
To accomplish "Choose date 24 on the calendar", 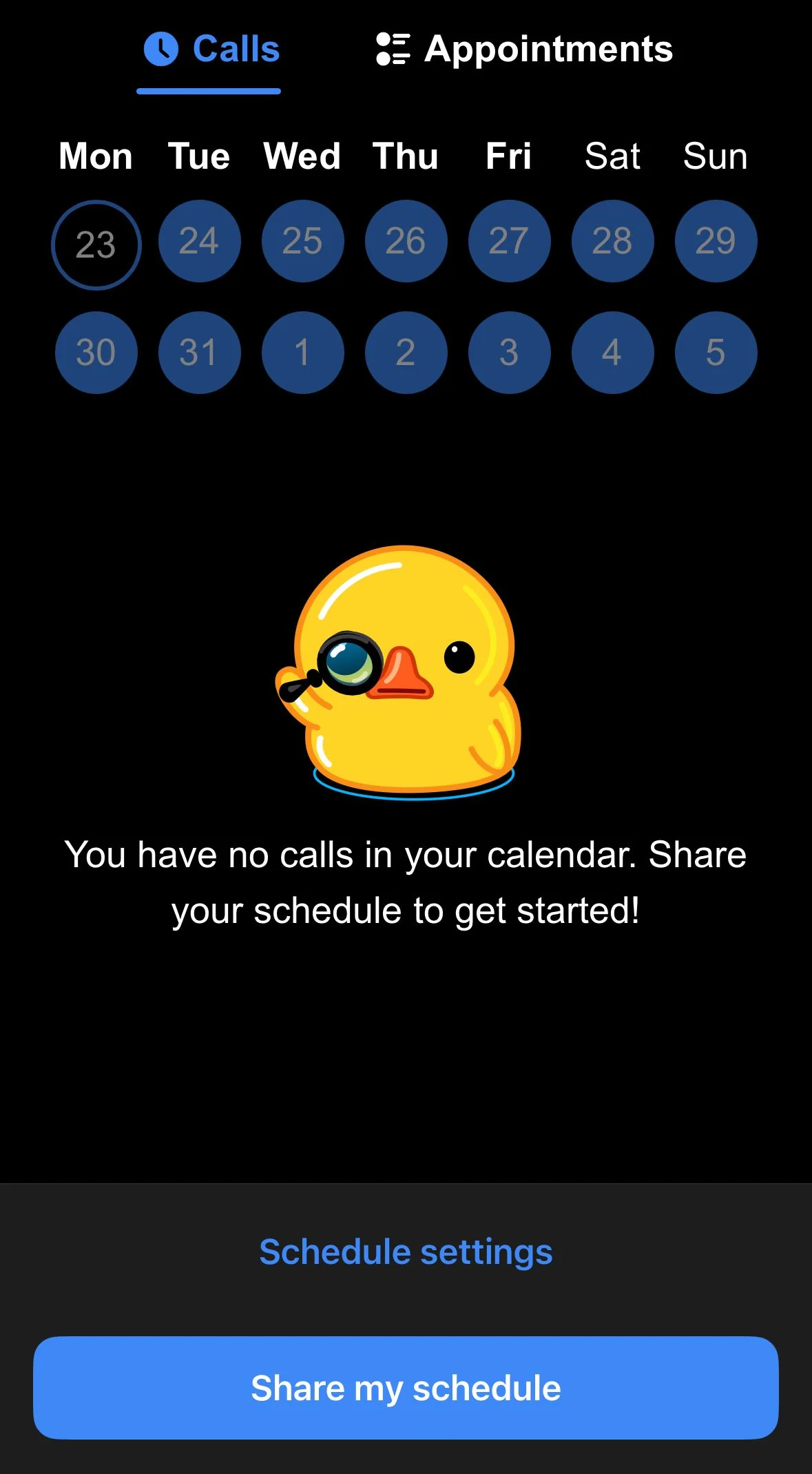I will coord(200,241).
